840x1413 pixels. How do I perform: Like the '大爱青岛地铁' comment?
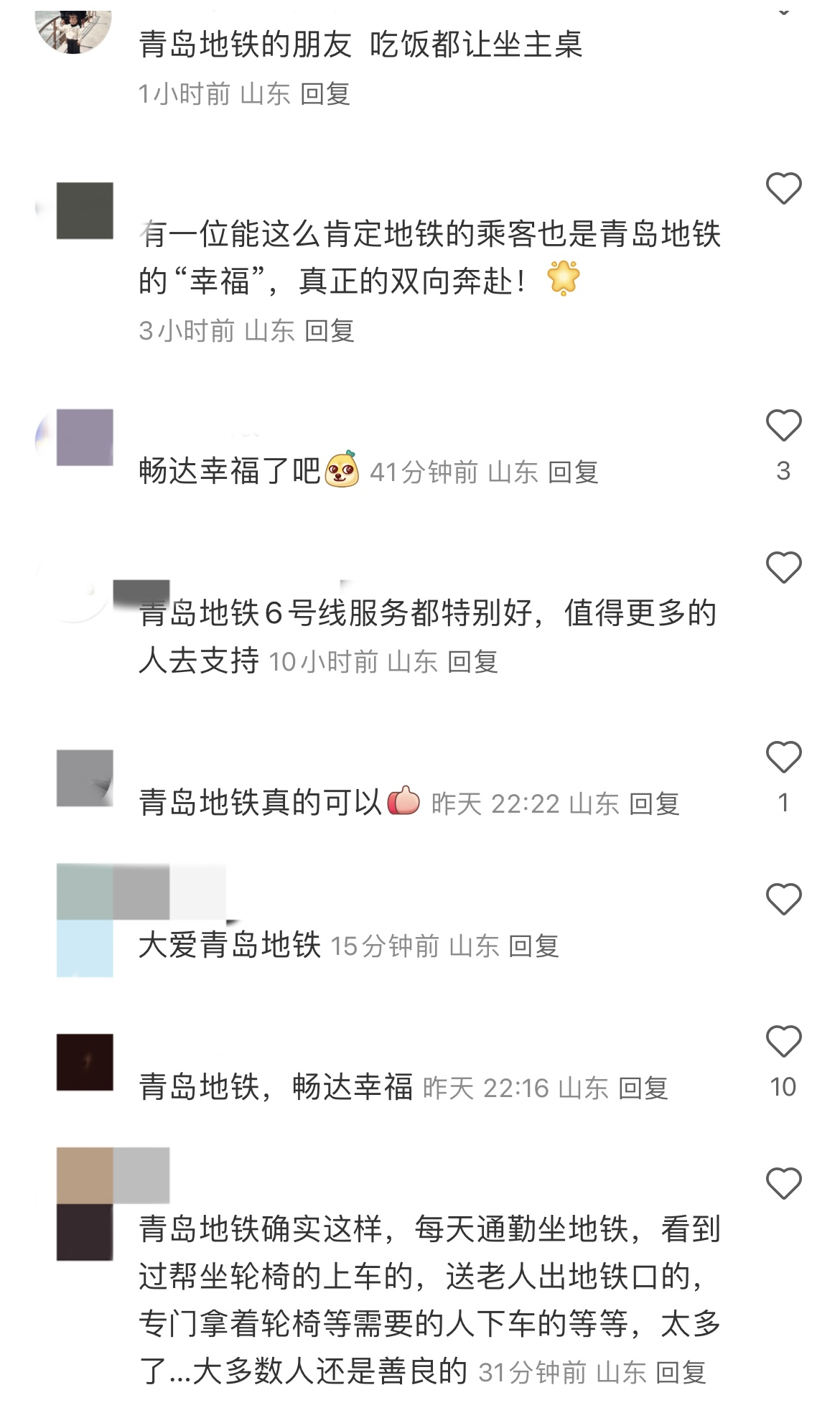783,900
